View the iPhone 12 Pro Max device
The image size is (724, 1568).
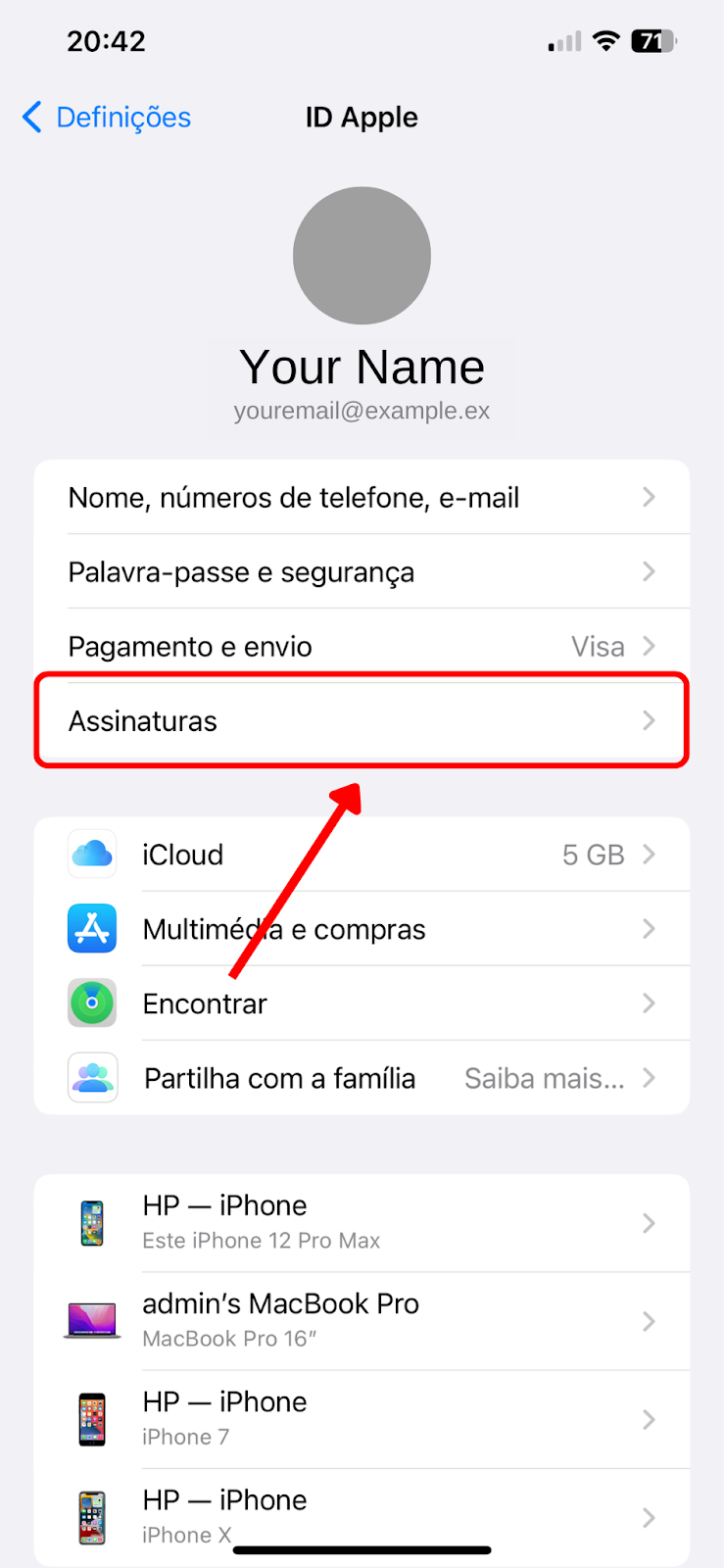(x=362, y=1223)
